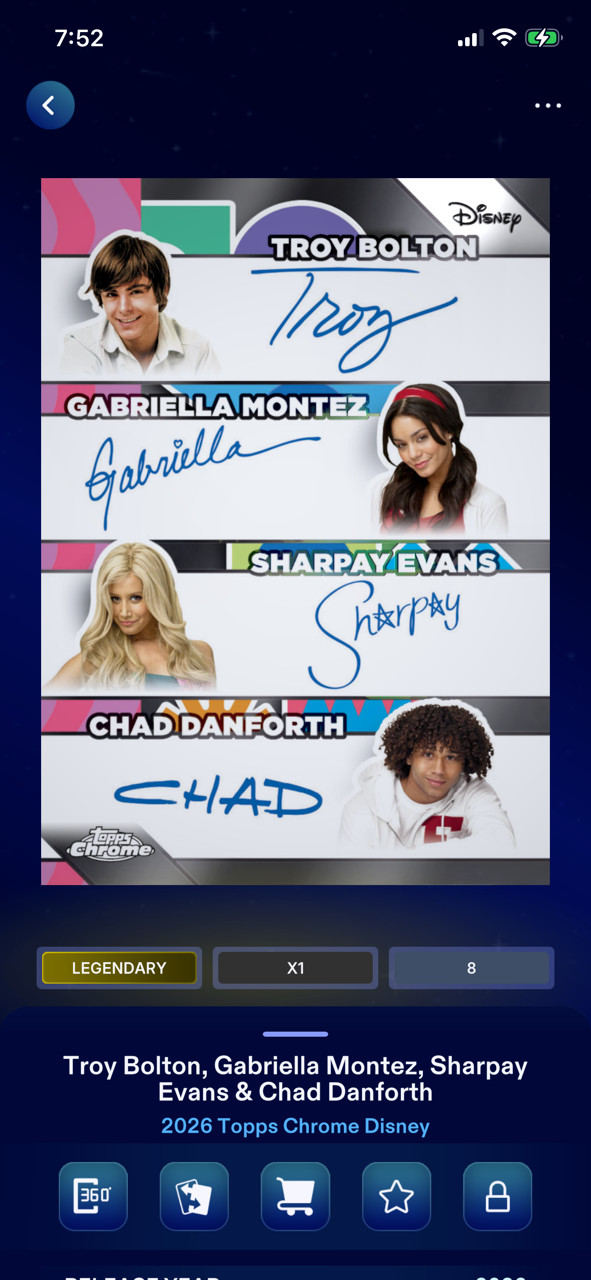This screenshot has width=591, height=1280.
Task: Go back using the arrow button
Action: point(50,105)
